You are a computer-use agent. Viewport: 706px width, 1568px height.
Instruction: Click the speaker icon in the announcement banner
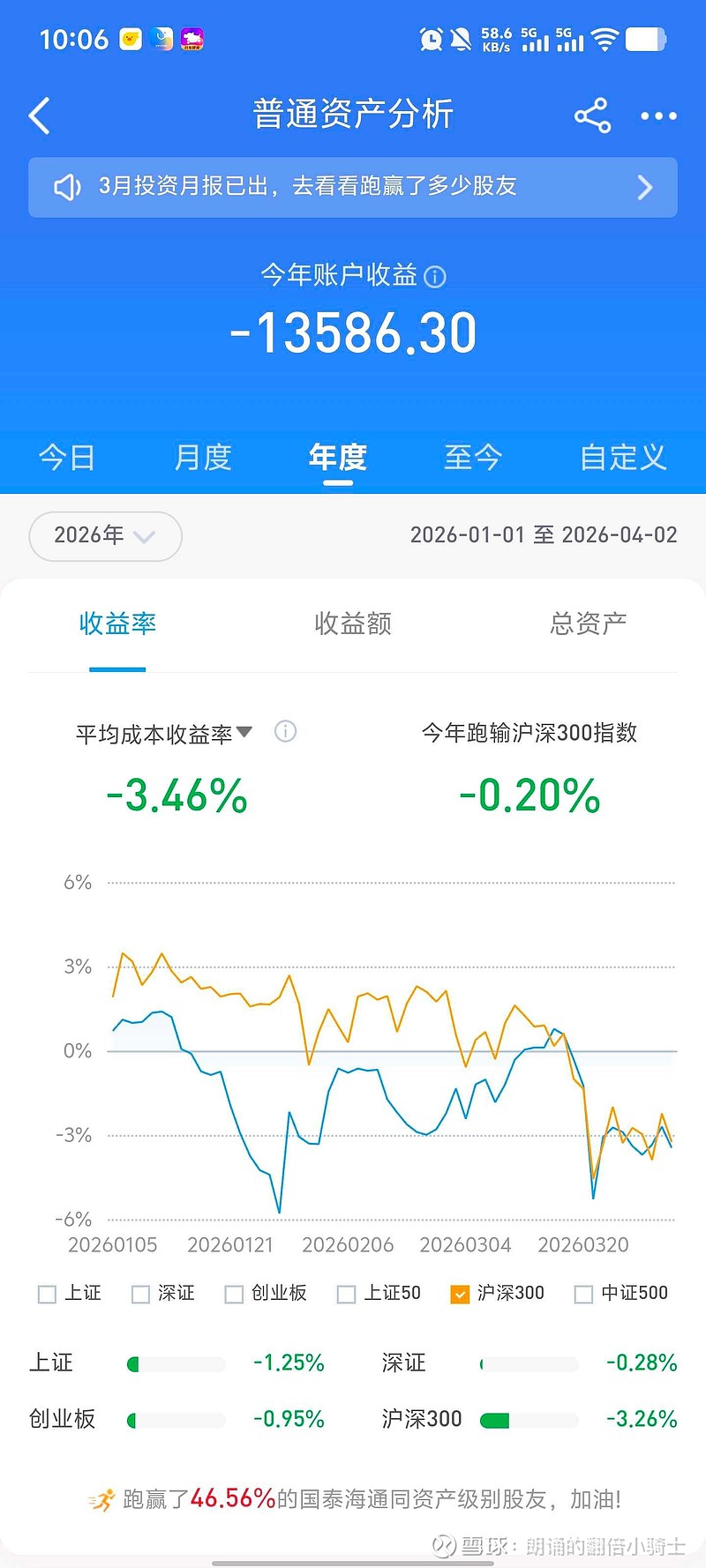pos(69,187)
